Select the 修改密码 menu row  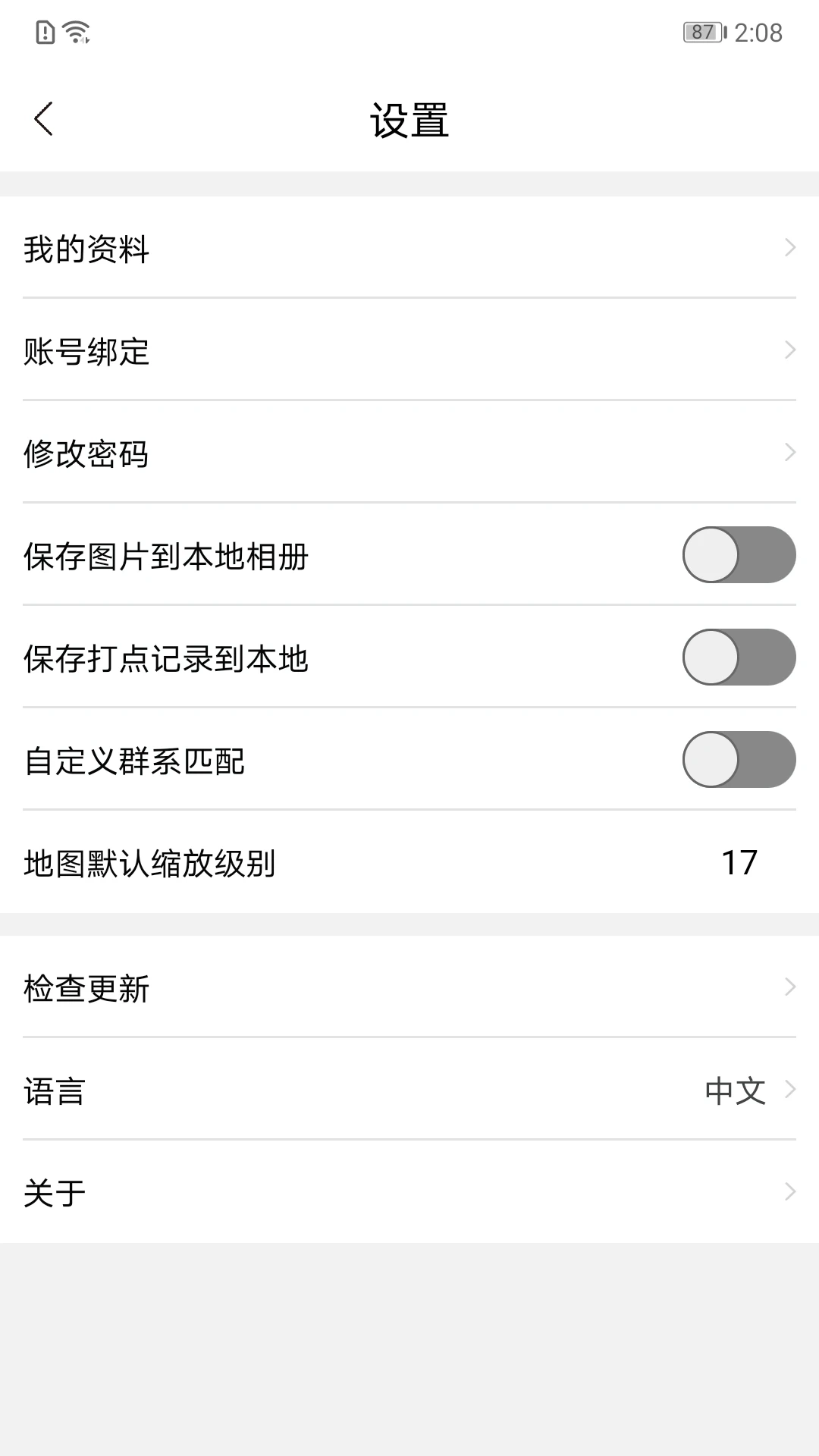click(x=409, y=453)
